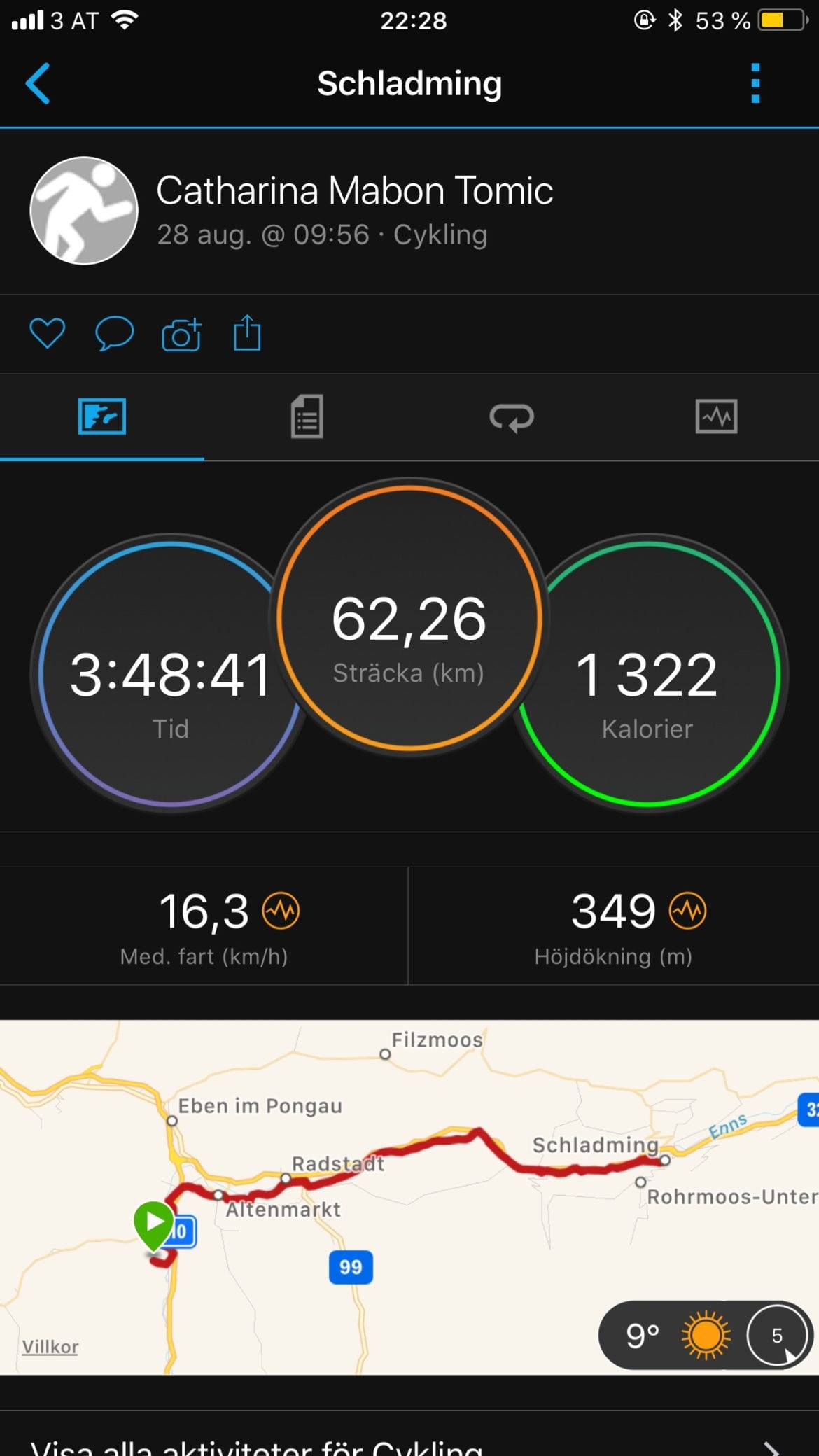819x1456 pixels.
Task: Open comments for this activity
Action: pyautogui.click(x=114, y=333)
